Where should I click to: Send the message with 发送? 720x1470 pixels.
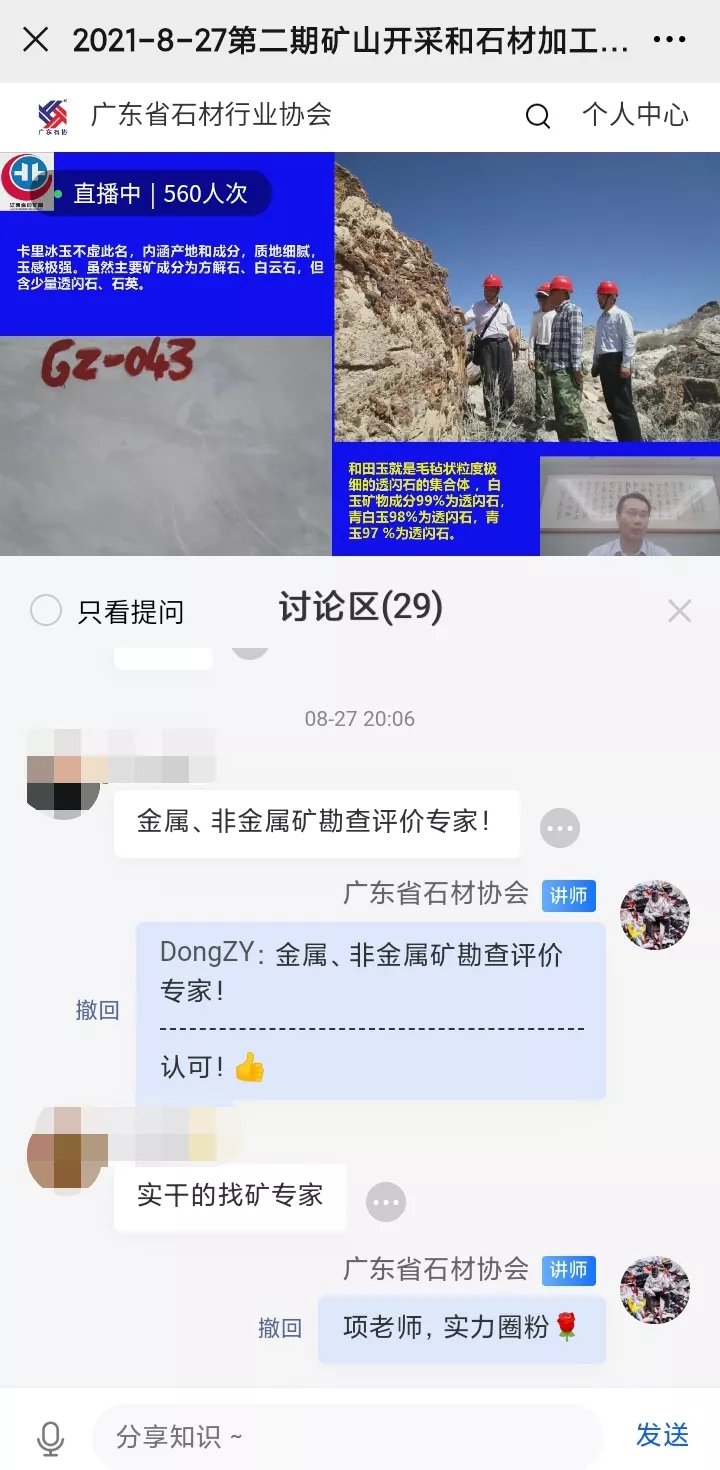click(x=662, y=1435)
